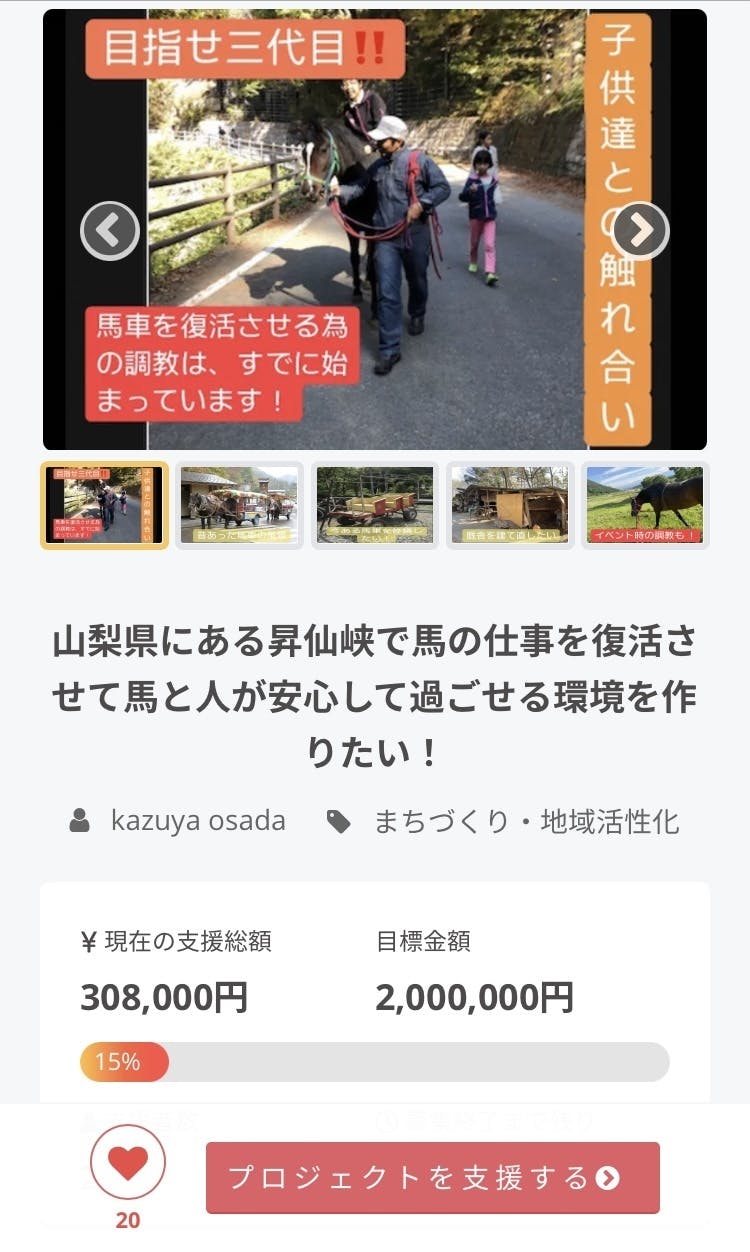The height and width of the screenshot is (1252, 750).
Task: Advance to the next carousel image
Action: click(x=640, y=231)
